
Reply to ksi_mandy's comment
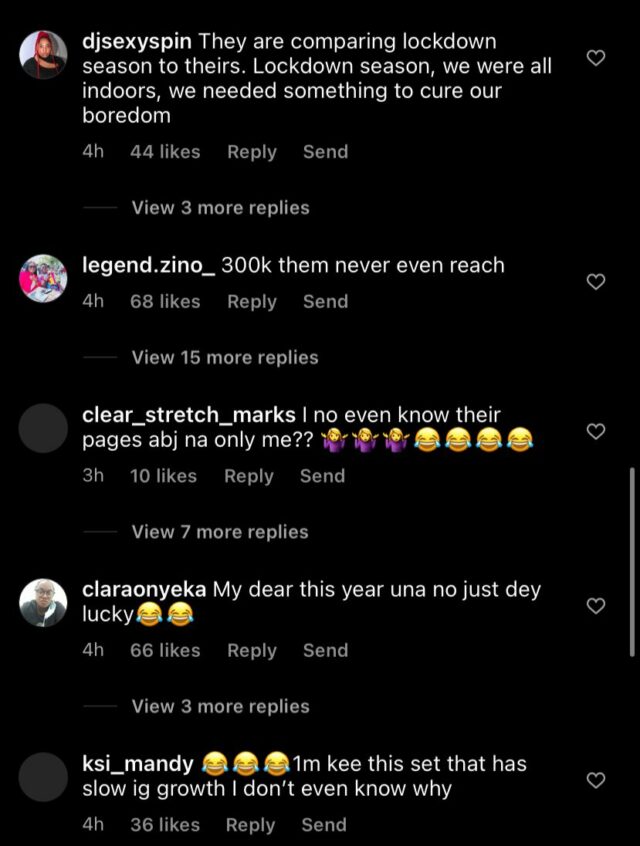[250, 825]
